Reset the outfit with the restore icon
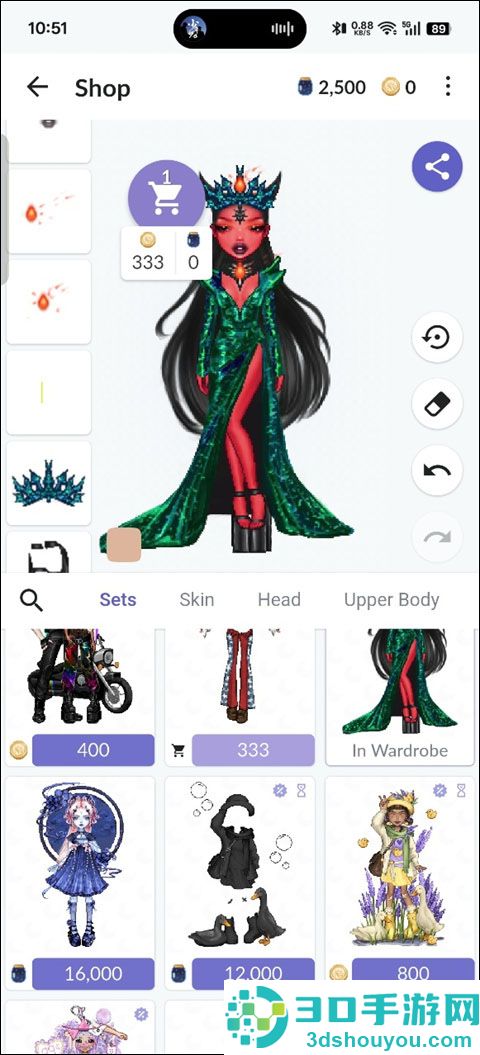This screenshot has height=1055, width=480. tap(438, 337)
